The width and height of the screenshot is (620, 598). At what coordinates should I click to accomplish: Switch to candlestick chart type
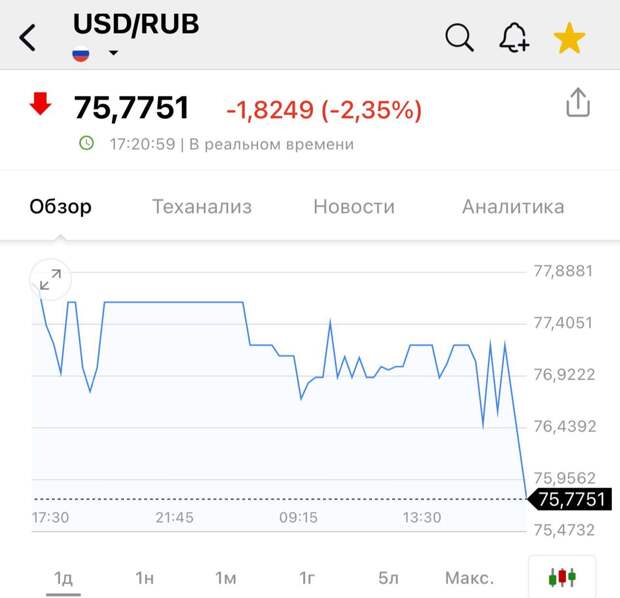(562, 577)
